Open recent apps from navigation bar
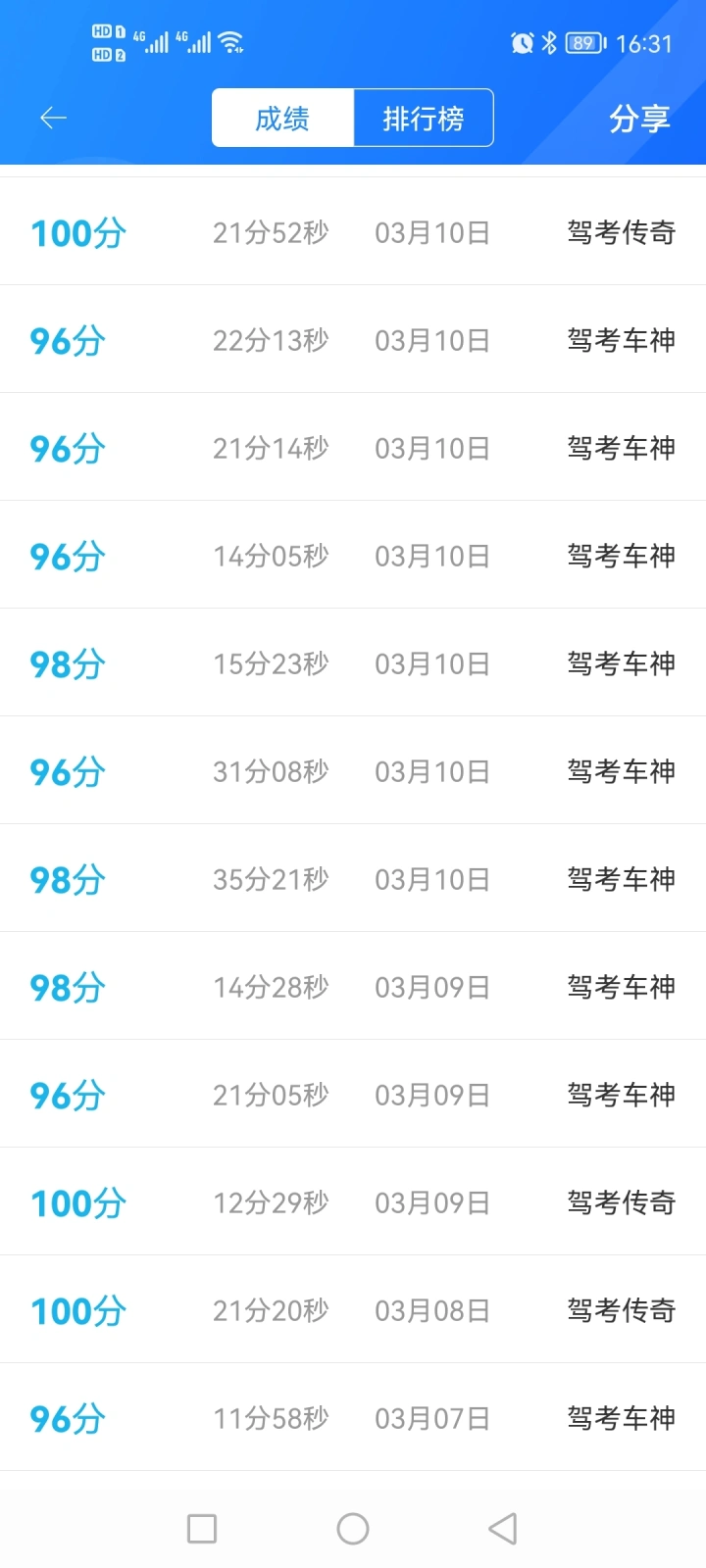 tap(202, 1529)
